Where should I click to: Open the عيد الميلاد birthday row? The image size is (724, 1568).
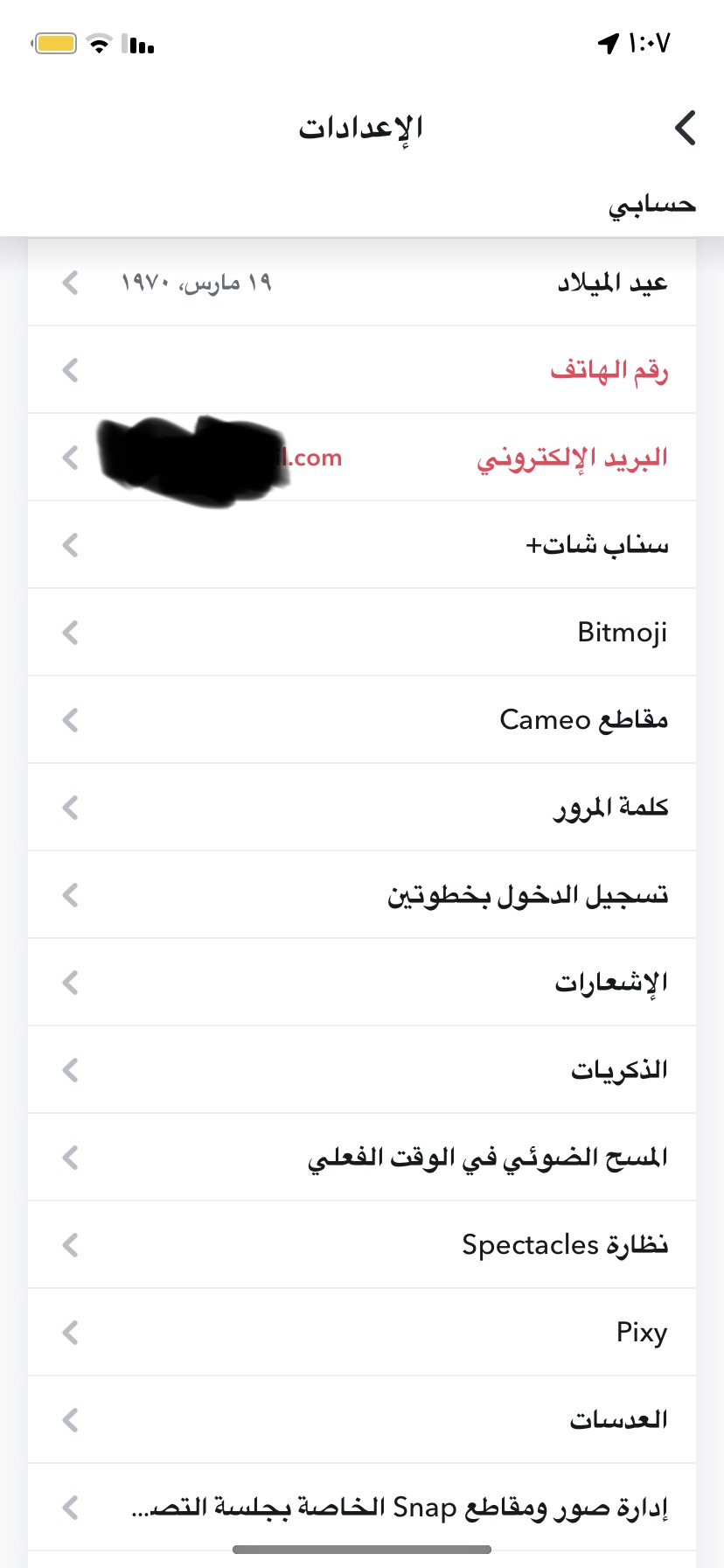tap(362, 282)
